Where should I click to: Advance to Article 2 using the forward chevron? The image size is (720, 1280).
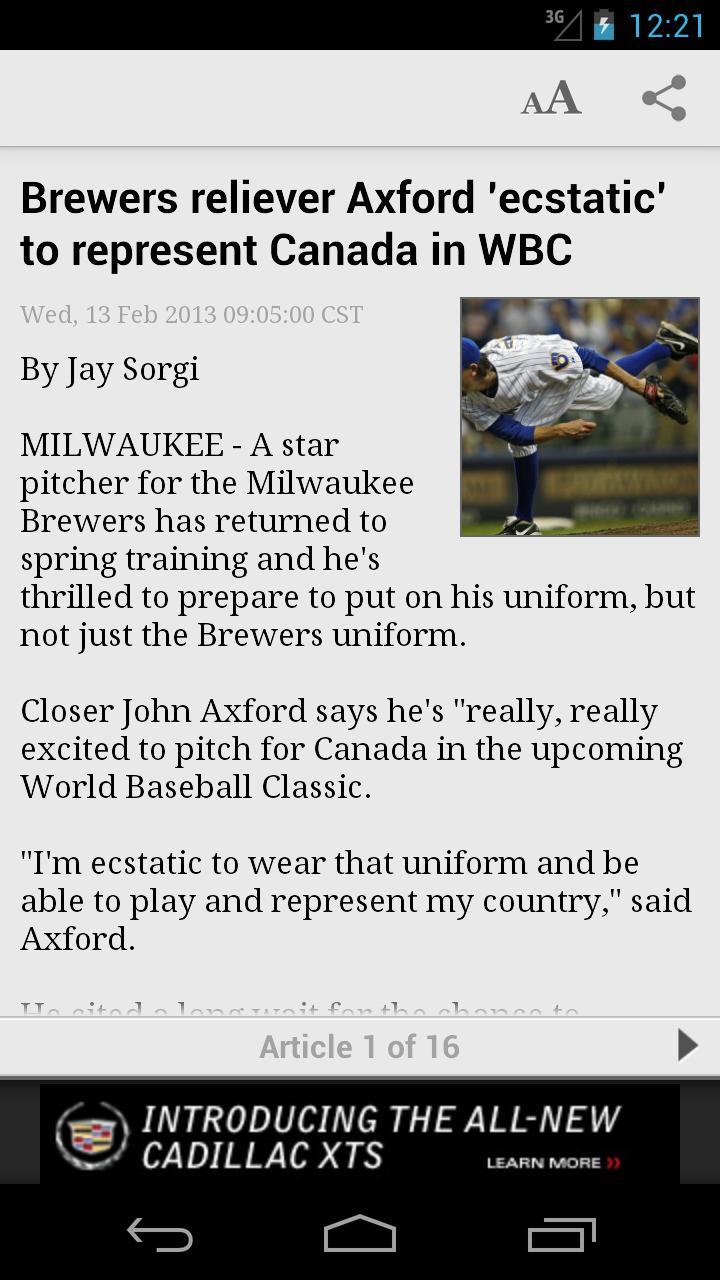(688, 1046)
